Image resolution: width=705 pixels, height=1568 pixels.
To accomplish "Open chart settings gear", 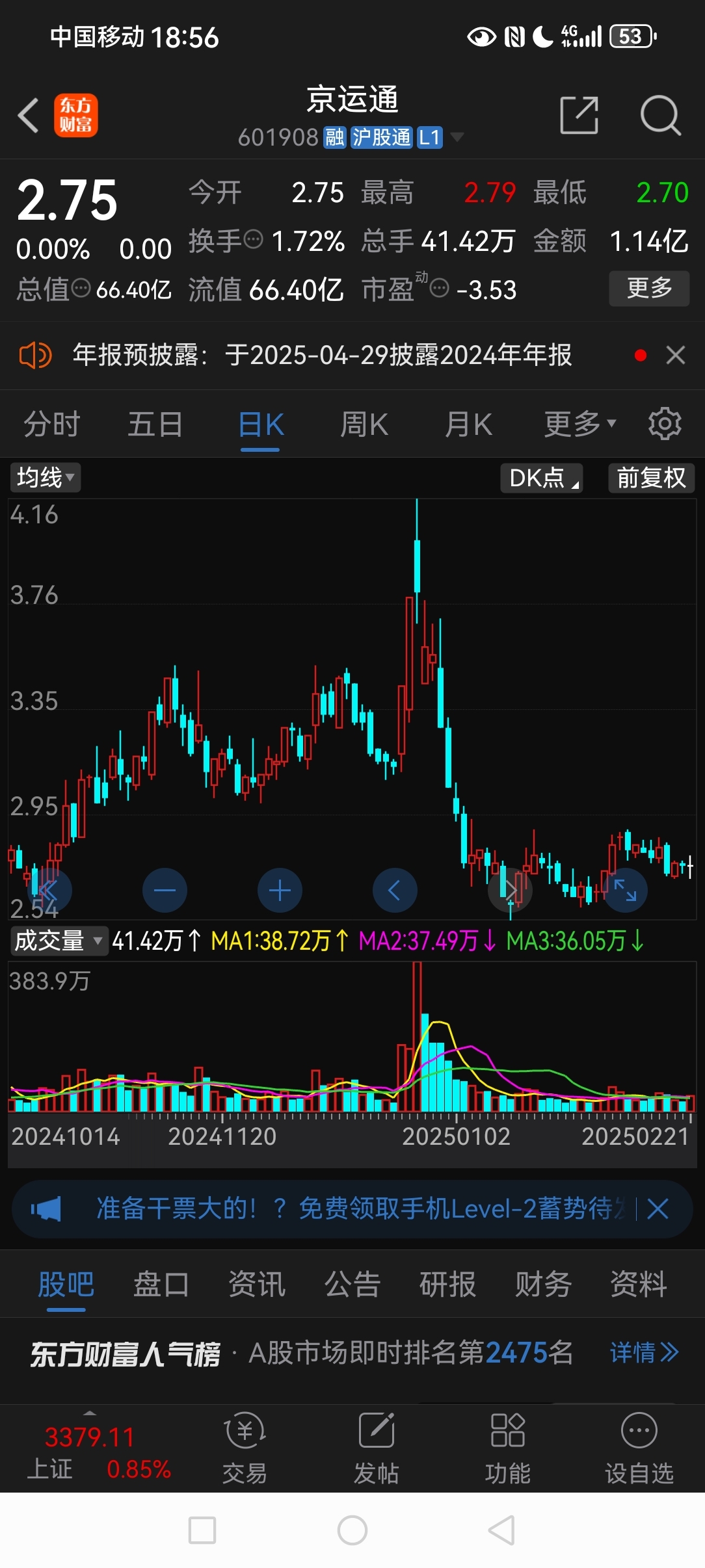I will (665, 424).
